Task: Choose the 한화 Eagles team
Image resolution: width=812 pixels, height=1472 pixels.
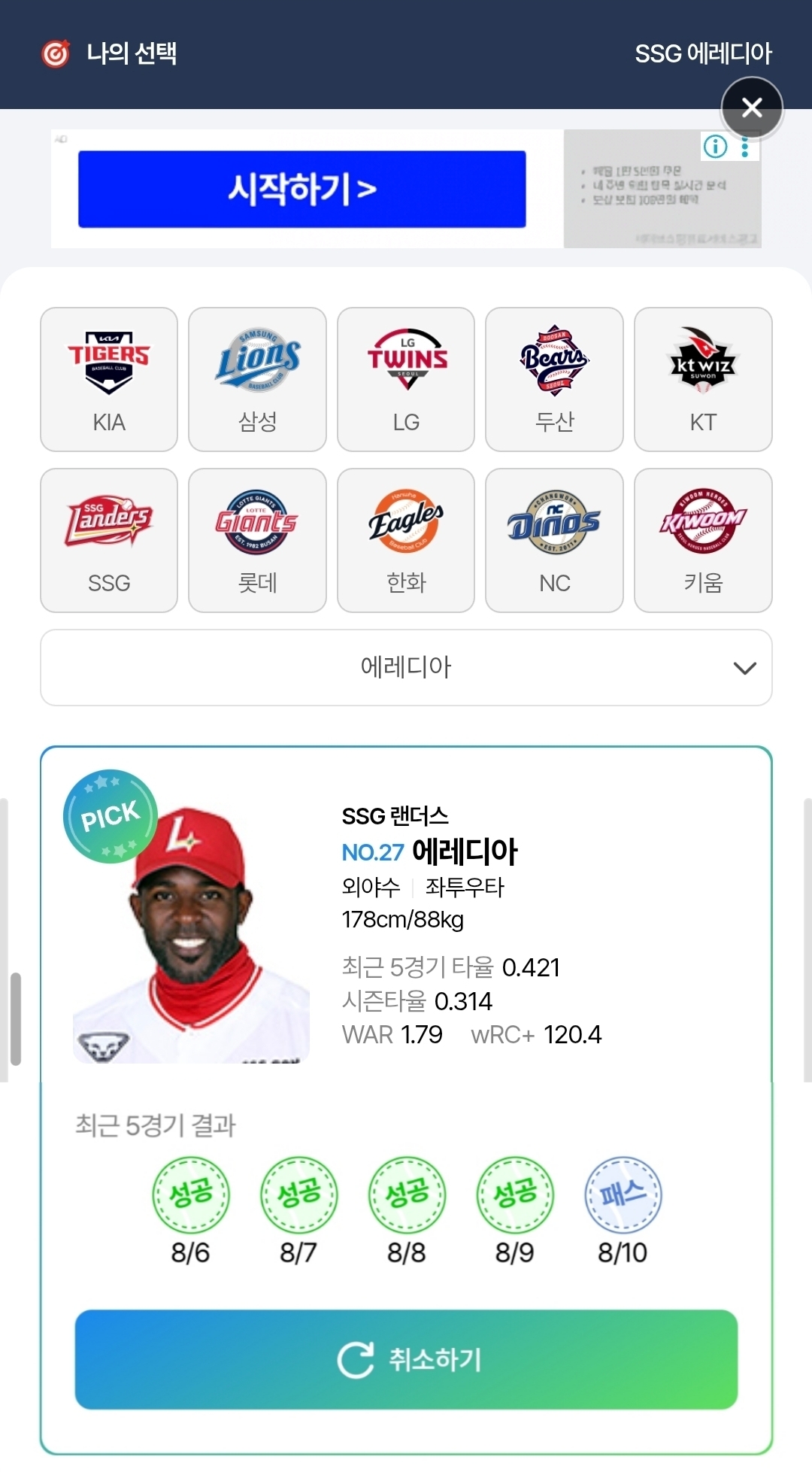Action: tap(406, 540)
